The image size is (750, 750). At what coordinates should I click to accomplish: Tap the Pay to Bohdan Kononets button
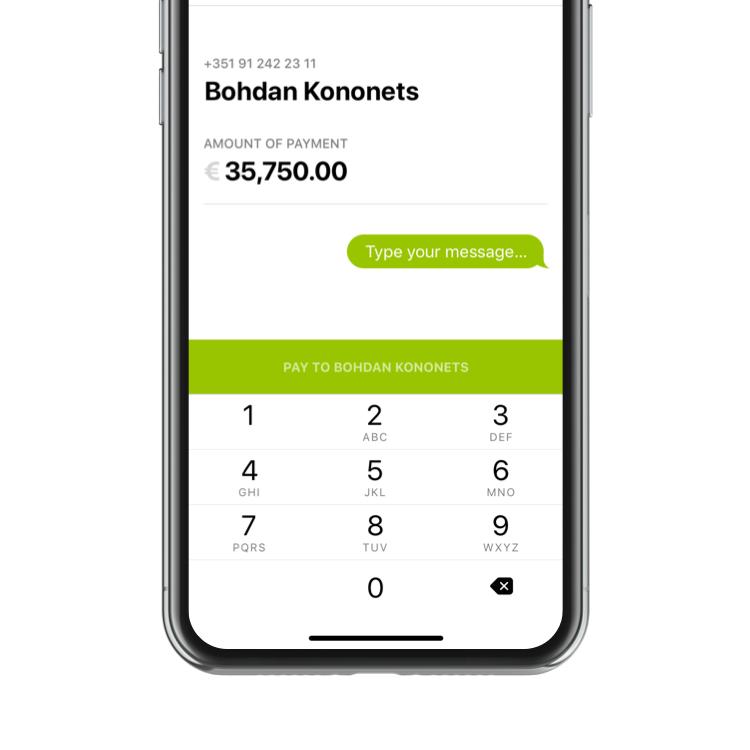pos(375,367)
